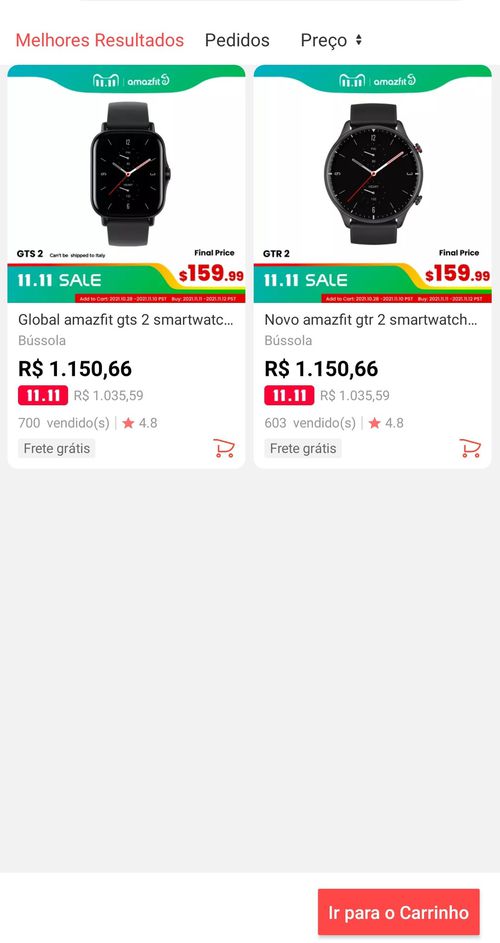Image resolution: width=500 pixels, height=943 pixels.
Task: Sort results by Pedidos
Action: tap(237, 40)
